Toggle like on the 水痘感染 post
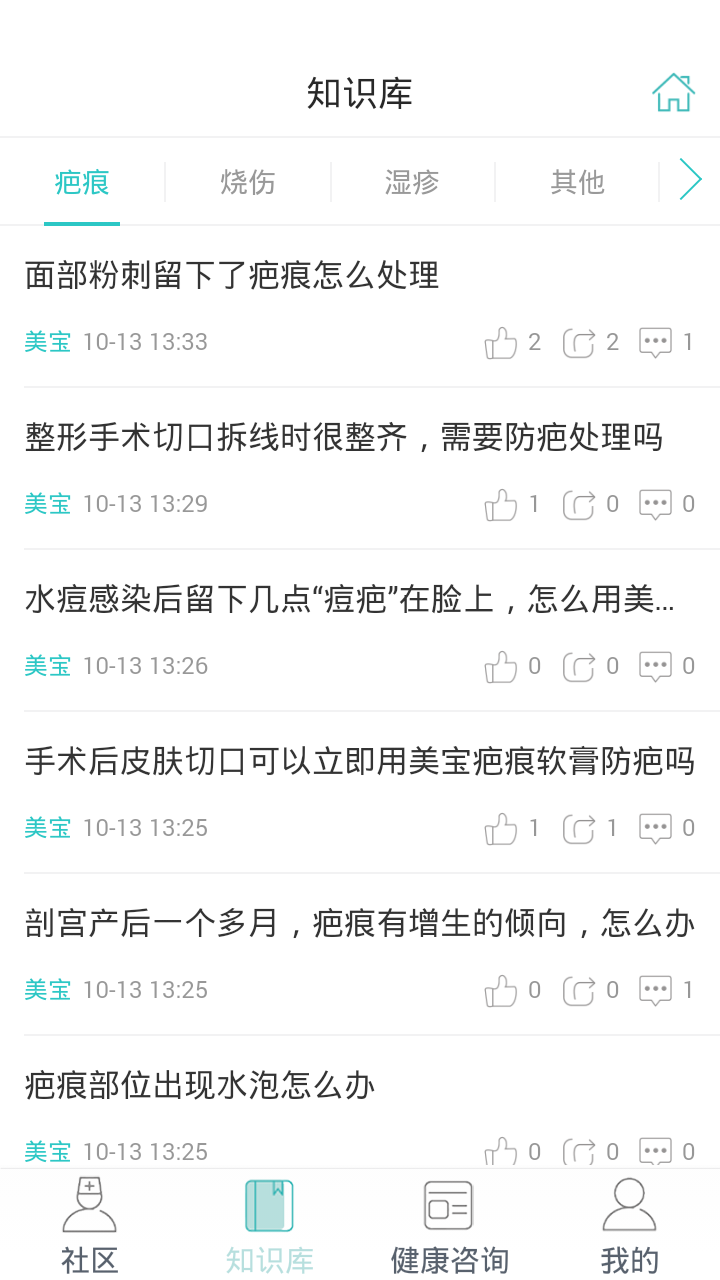Viewport: 720px width, 1280px height. [502, 666]
